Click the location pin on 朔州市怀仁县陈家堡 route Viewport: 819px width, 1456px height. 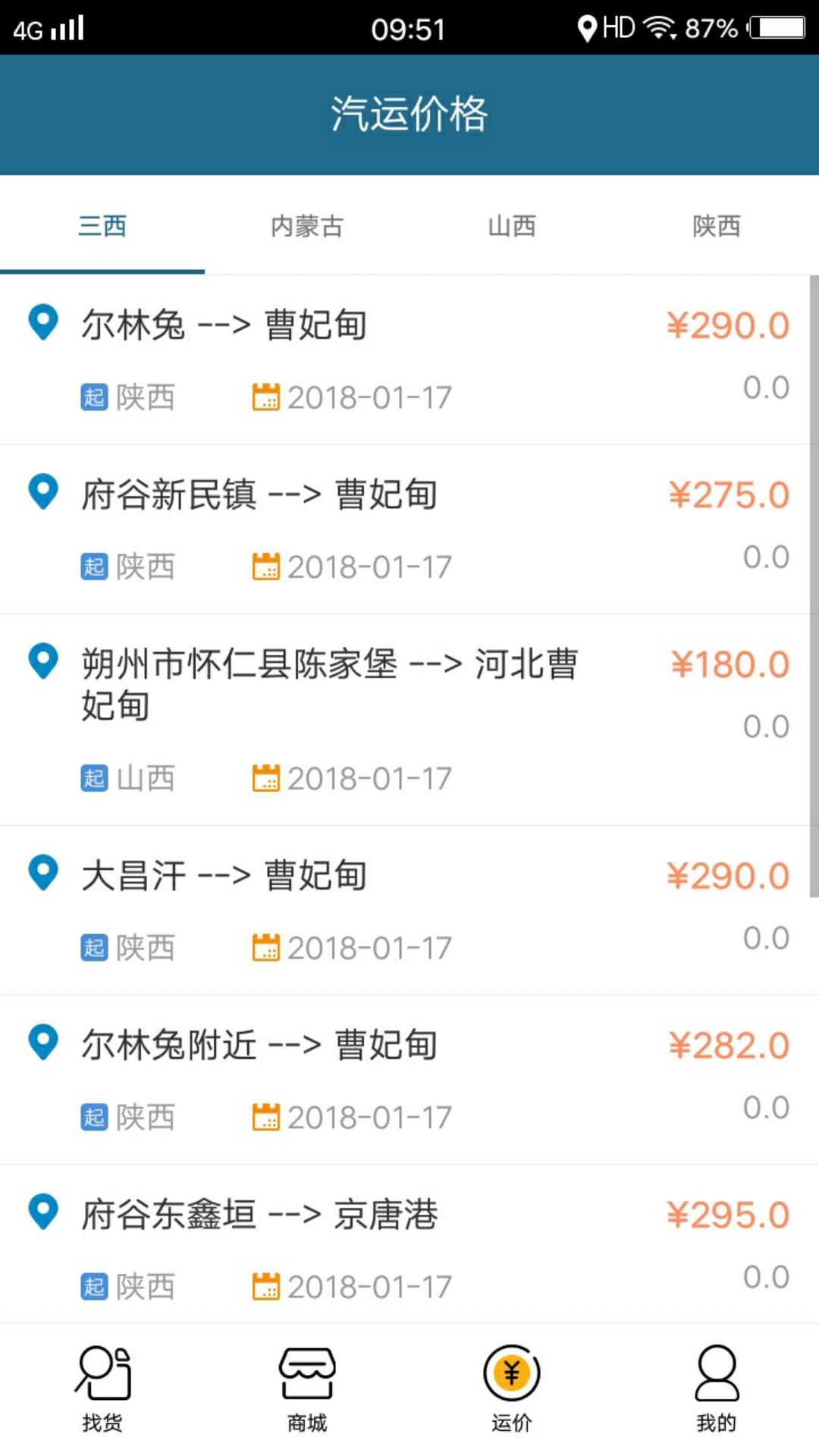click(x=43, y=662)
